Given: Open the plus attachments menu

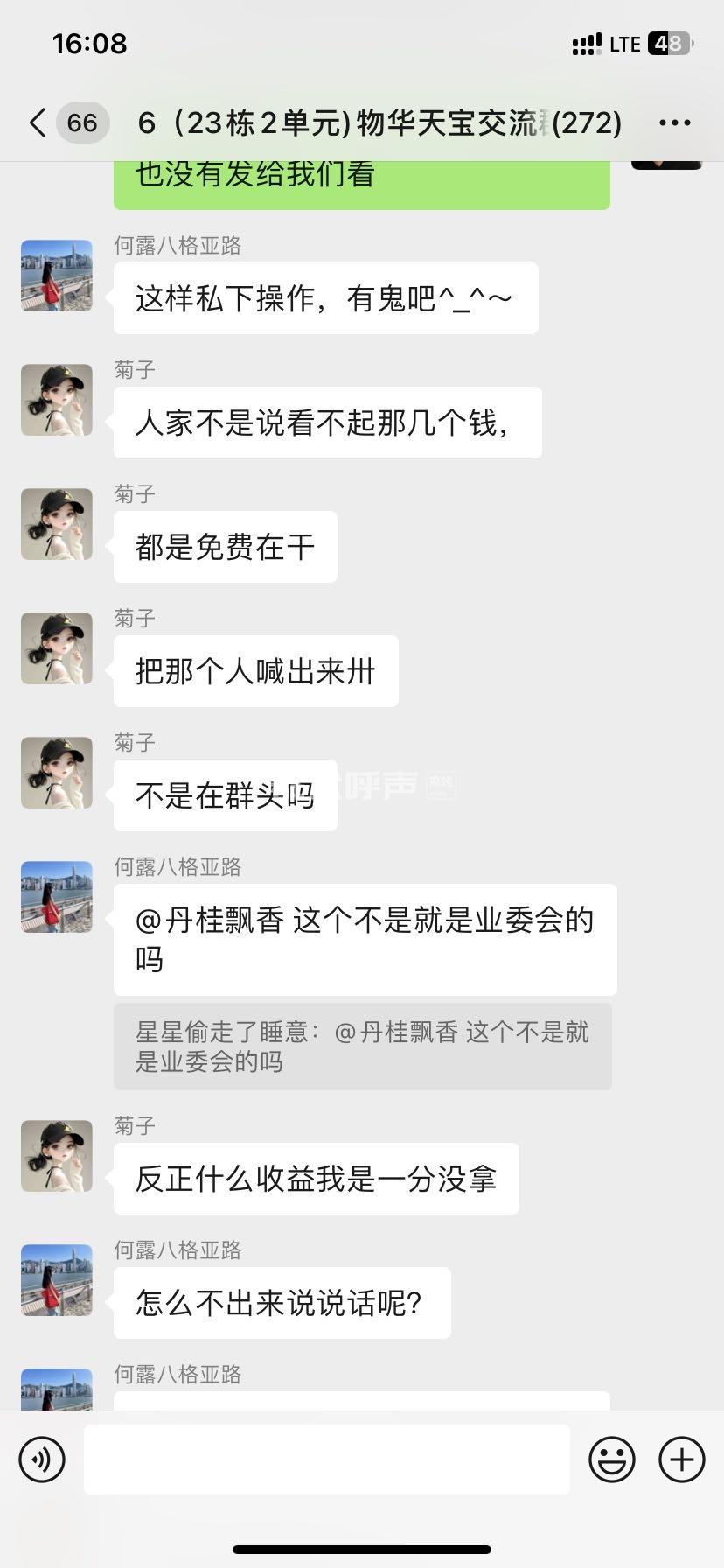Looking at the screenshot, I should point(681,1459).
